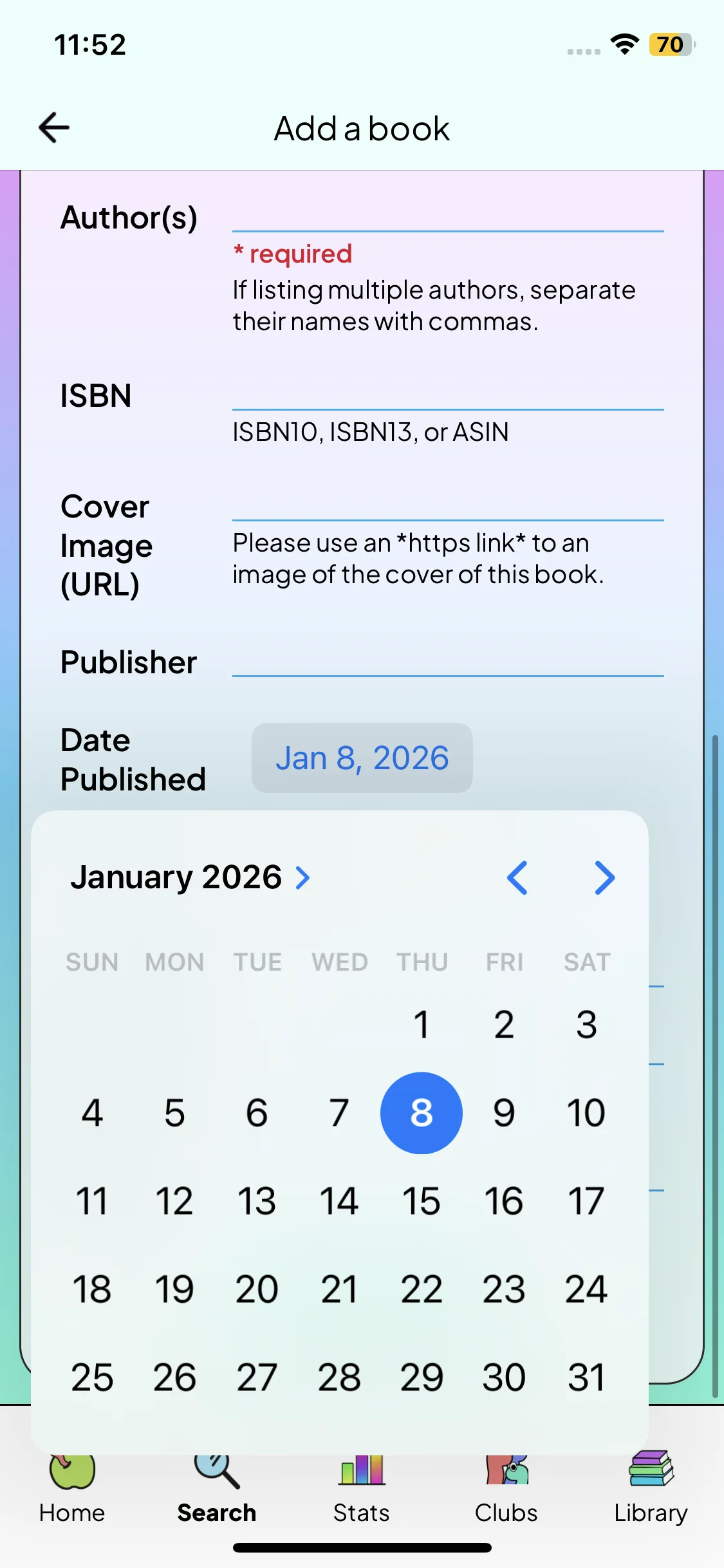Go to the next month
Screen dimensions: 724x1568
(x=605, y=877)
